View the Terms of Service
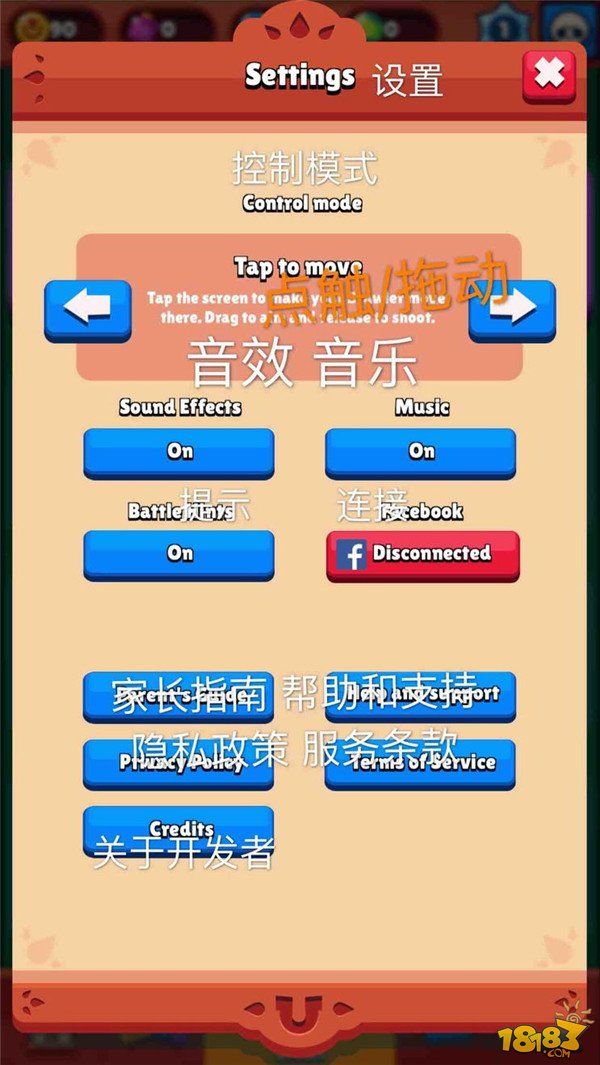The height and width of the screenshot is (1065, 600). point(421,764)
